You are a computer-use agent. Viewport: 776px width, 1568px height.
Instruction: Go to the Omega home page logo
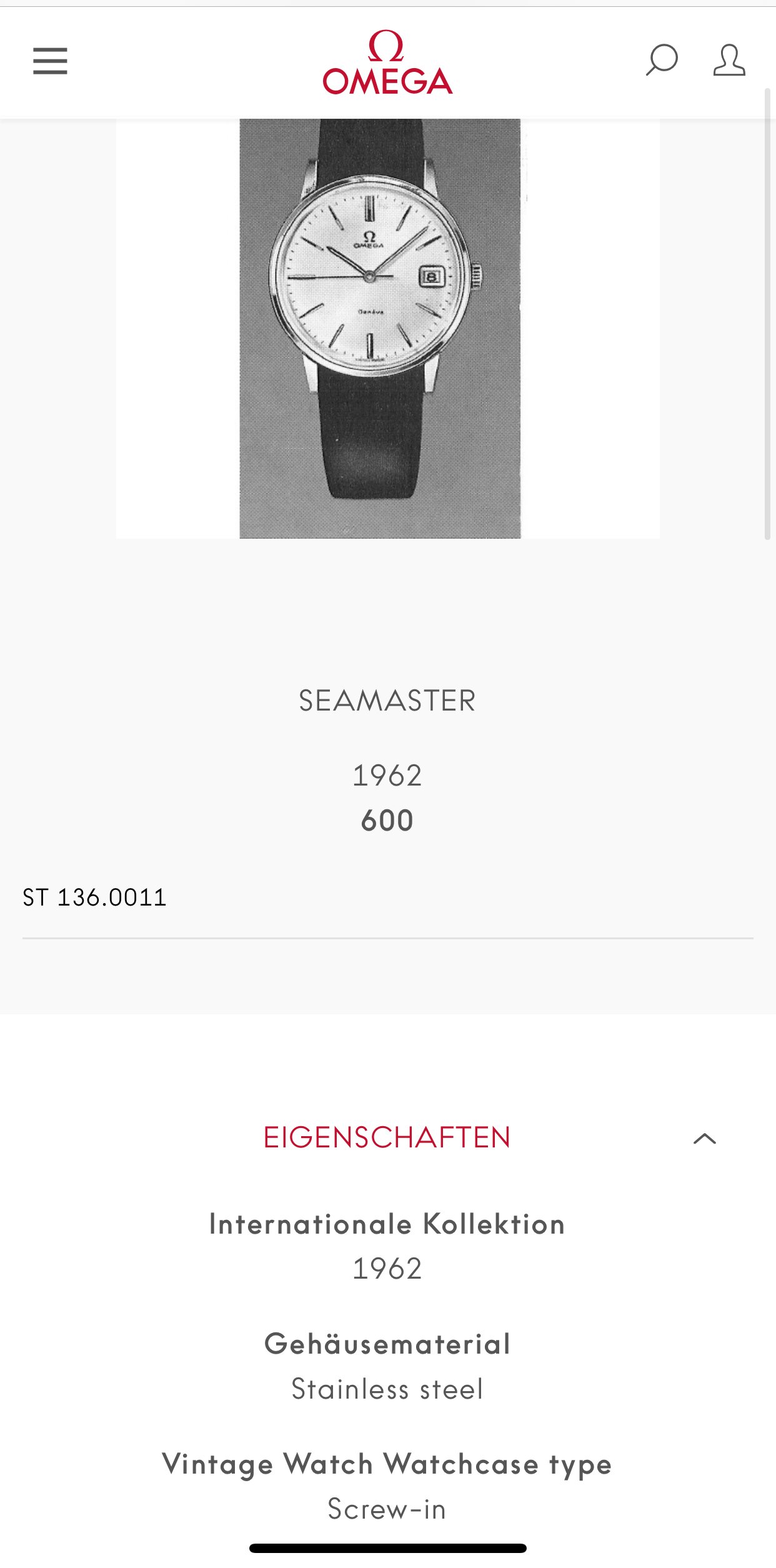387,62
